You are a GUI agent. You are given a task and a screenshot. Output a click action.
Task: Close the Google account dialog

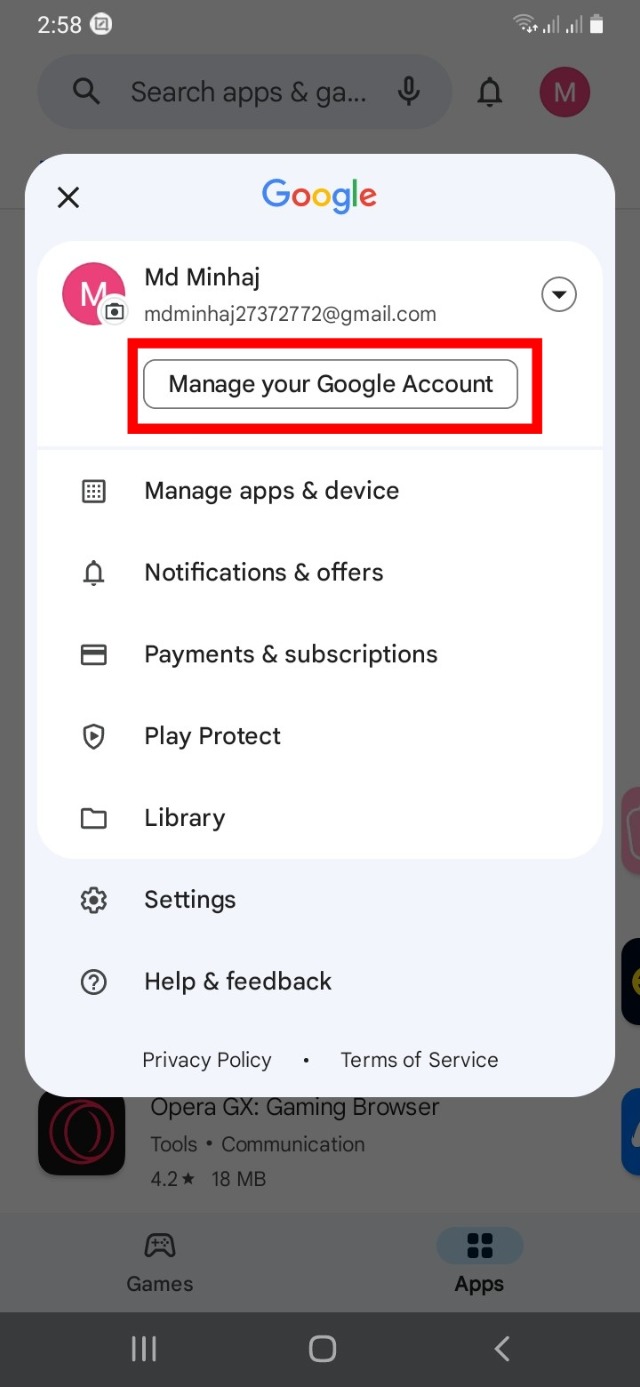68,197
